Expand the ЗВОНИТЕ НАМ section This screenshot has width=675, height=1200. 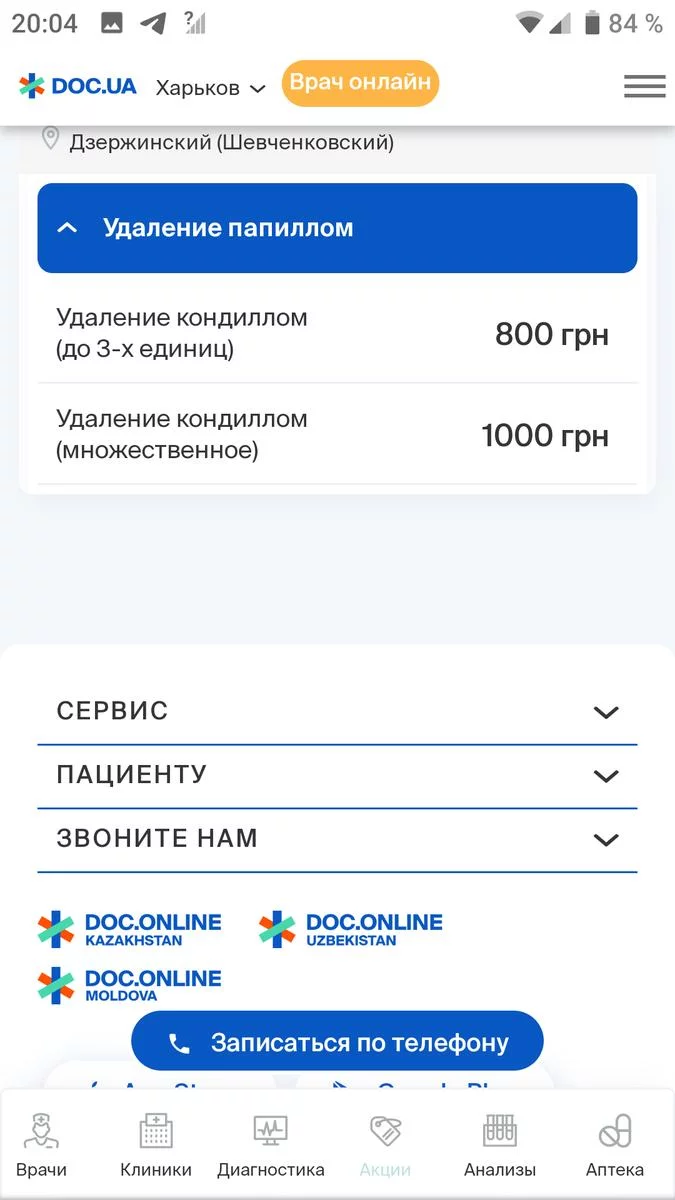click(x=337, y=838)
